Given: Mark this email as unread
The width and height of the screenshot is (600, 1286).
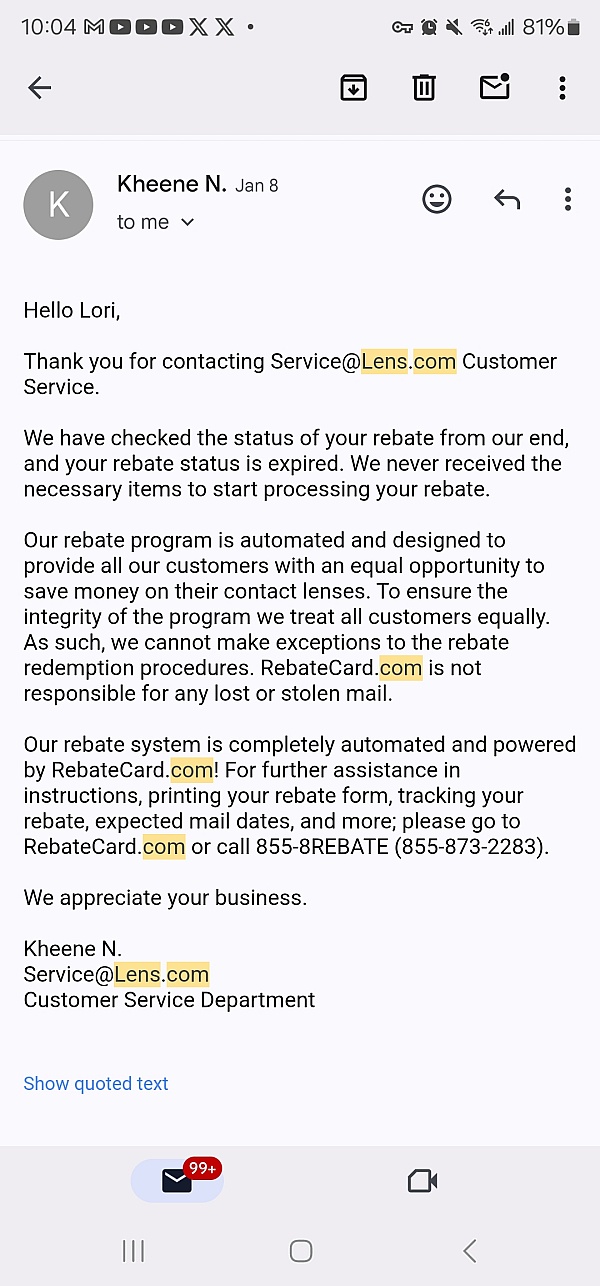Looking at the screenshot, I should tap(495, 88).
